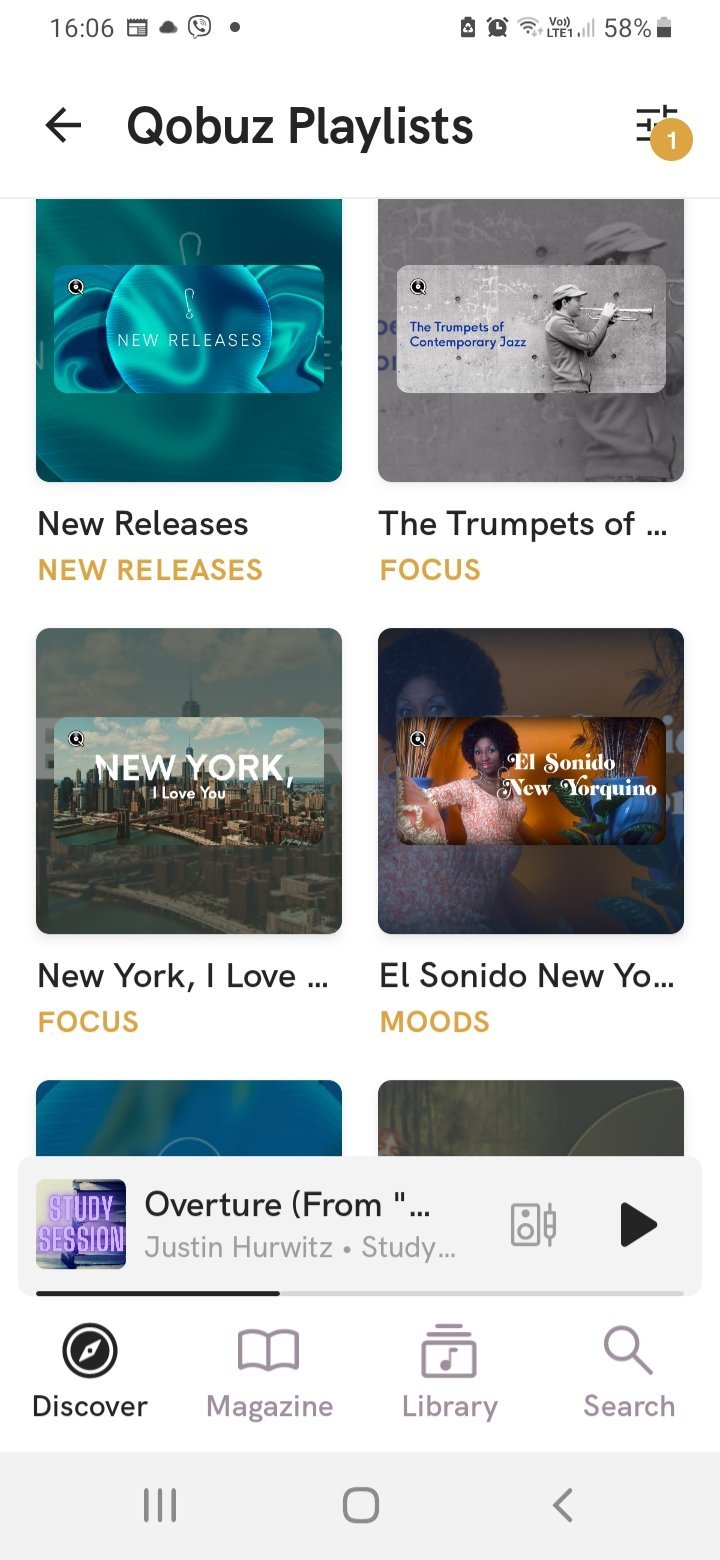Switch to the Magazine tab
Viewport: 720px width, 1560px height.
pos(269,1371)
